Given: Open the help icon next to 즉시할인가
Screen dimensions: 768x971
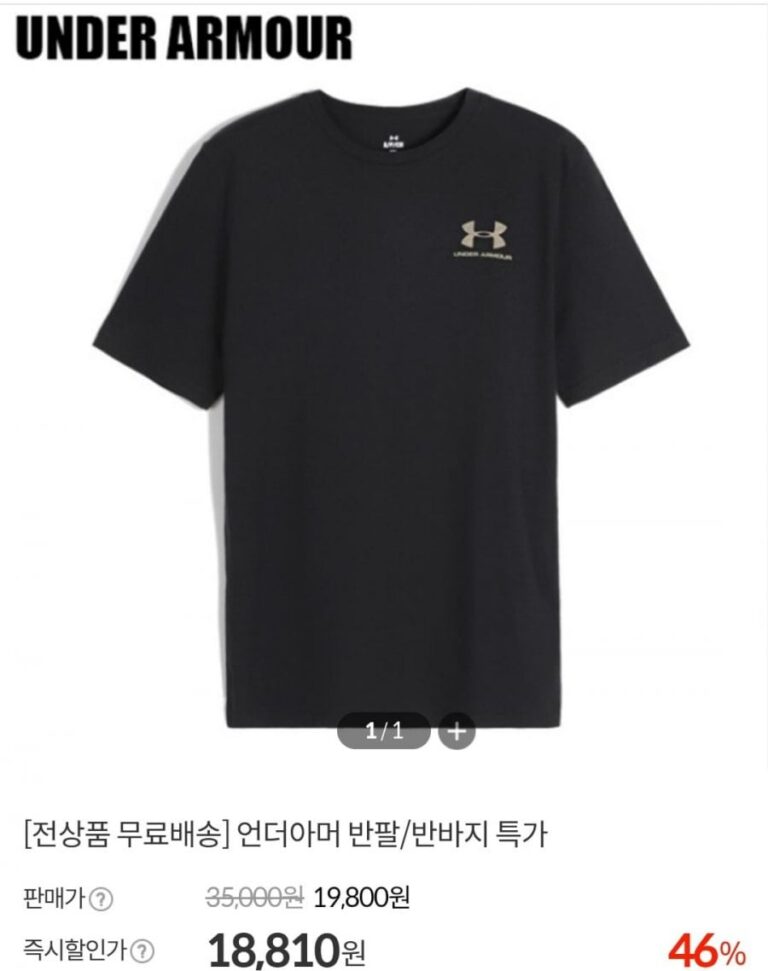Looking at the screenshot, I should click(x=144, y=950).
